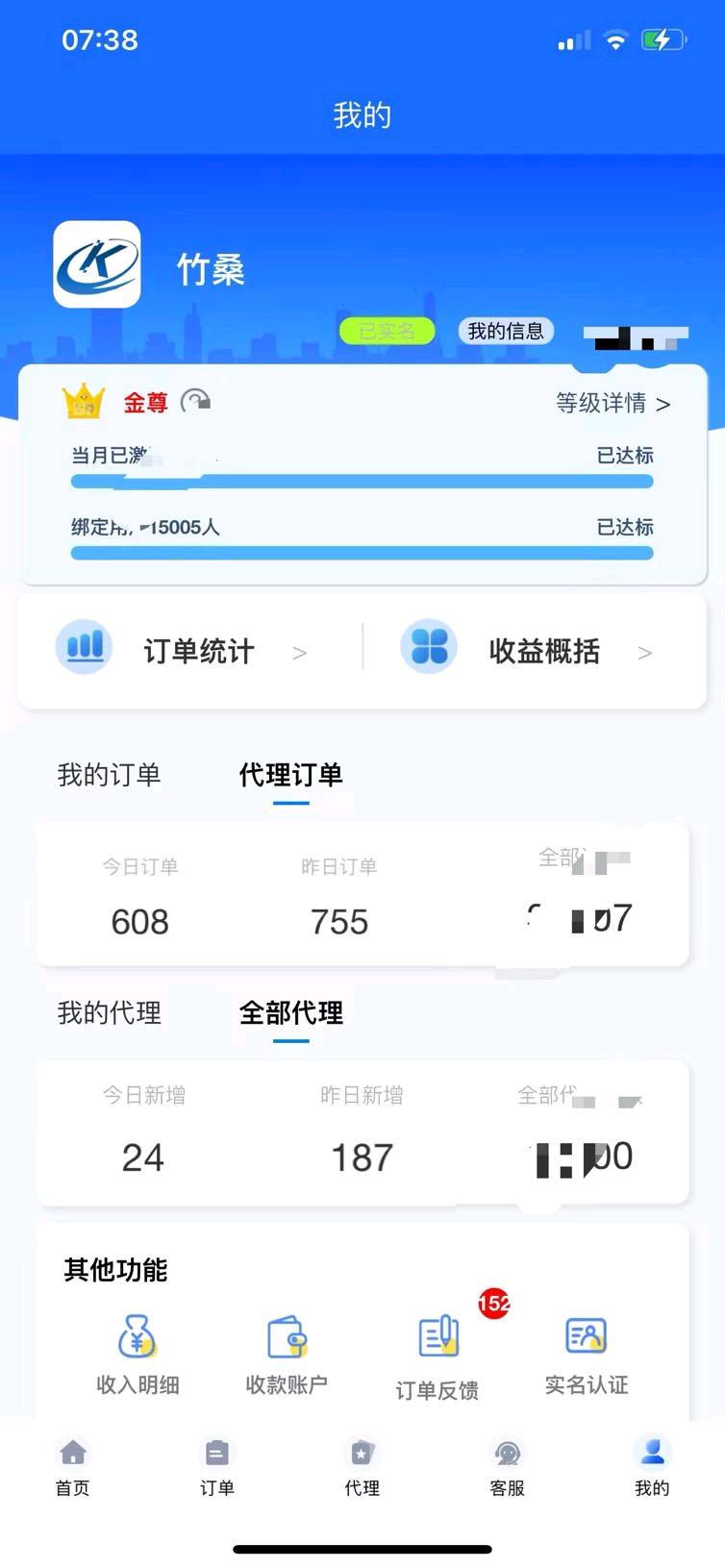This screenshot has width=725, height=1568.
Task: Expand 等级详情 via its chevron
Action: (662, 406)
